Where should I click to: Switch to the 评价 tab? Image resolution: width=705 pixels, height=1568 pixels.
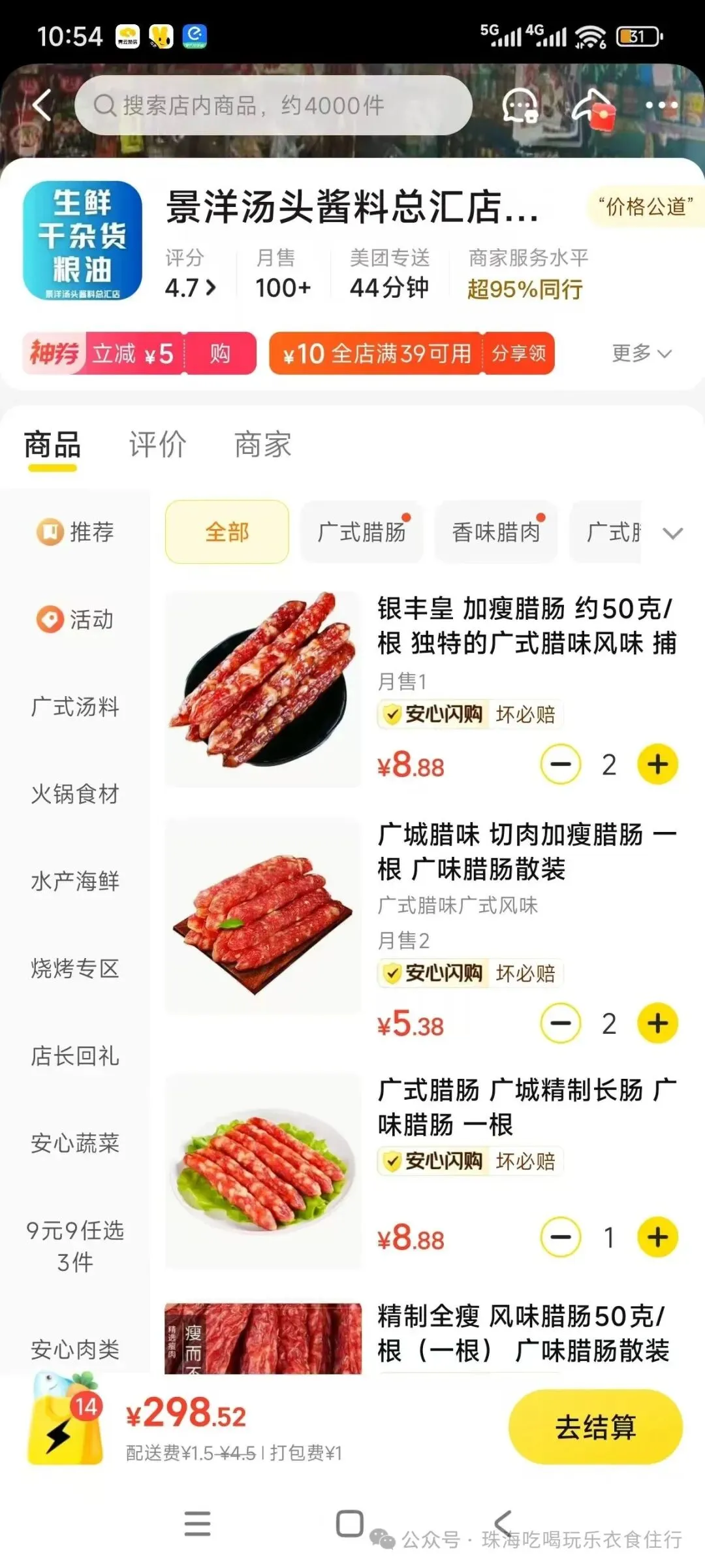point(158,445)
